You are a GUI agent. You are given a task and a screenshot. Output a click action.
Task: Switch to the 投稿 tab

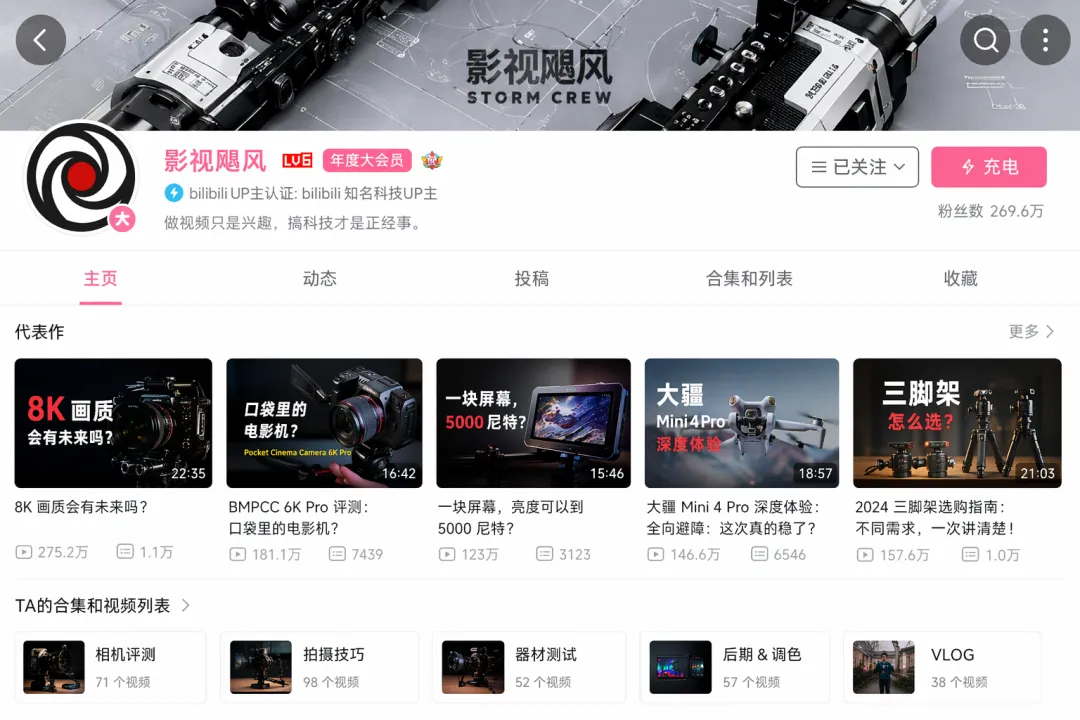(x=531, y=279)
